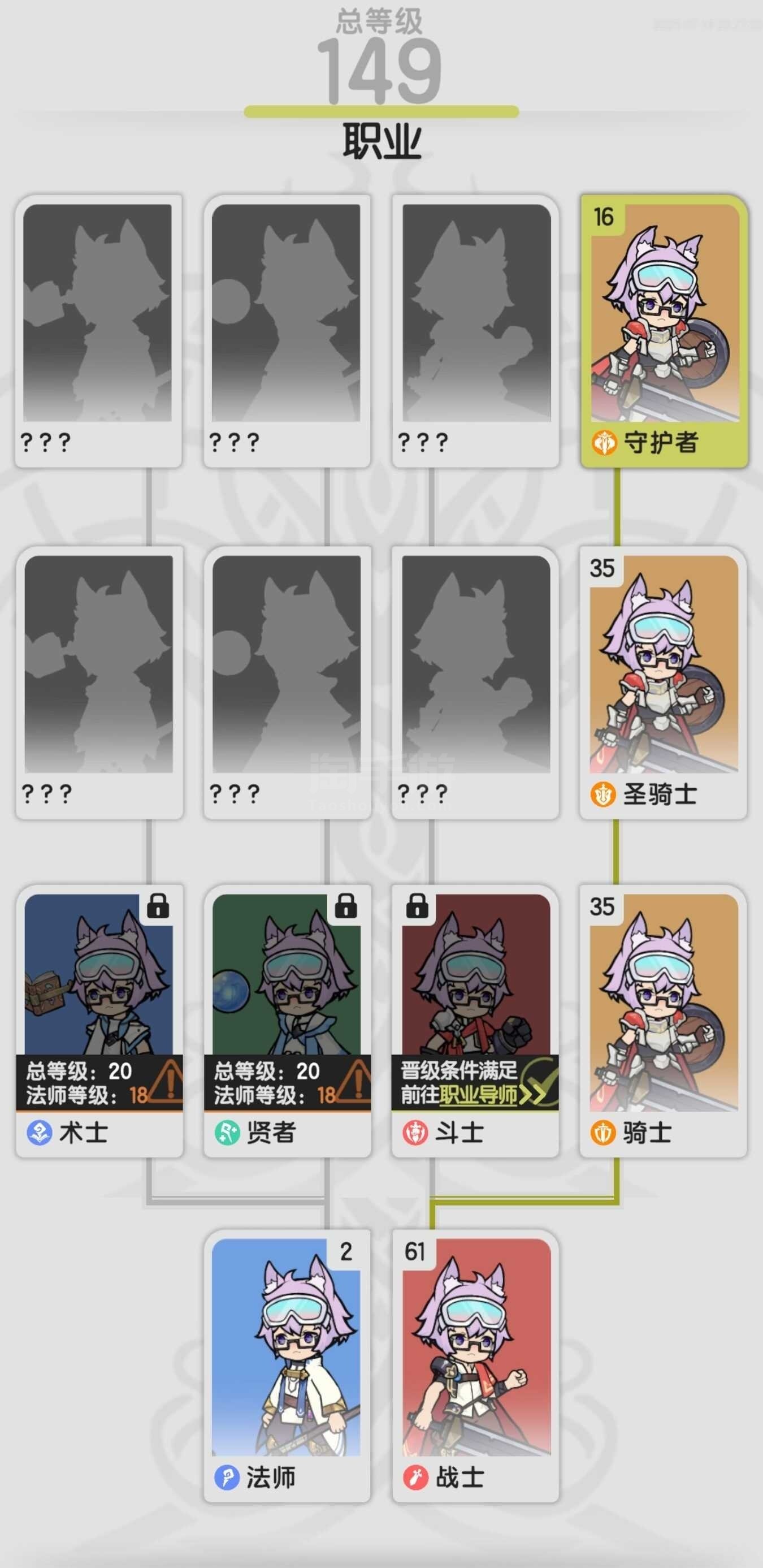Open the 战士 class card
The height and width of the screenshot is (1568, 763).
pyautogui.click(x=475, y=1366)
